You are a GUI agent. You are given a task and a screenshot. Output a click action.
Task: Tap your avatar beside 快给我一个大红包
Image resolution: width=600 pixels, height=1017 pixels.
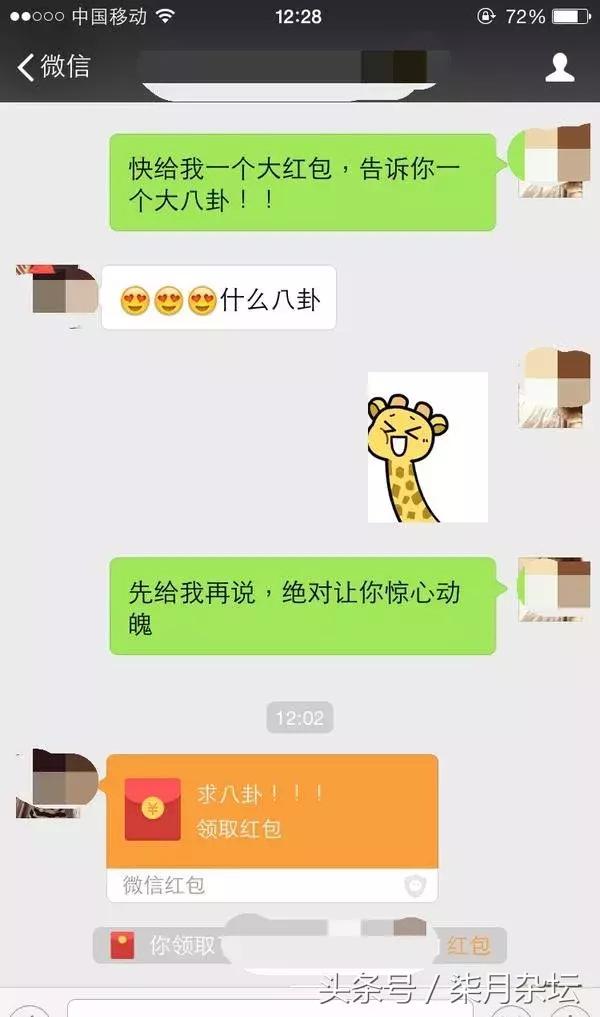pyautogui.click(x=554, y=161)
